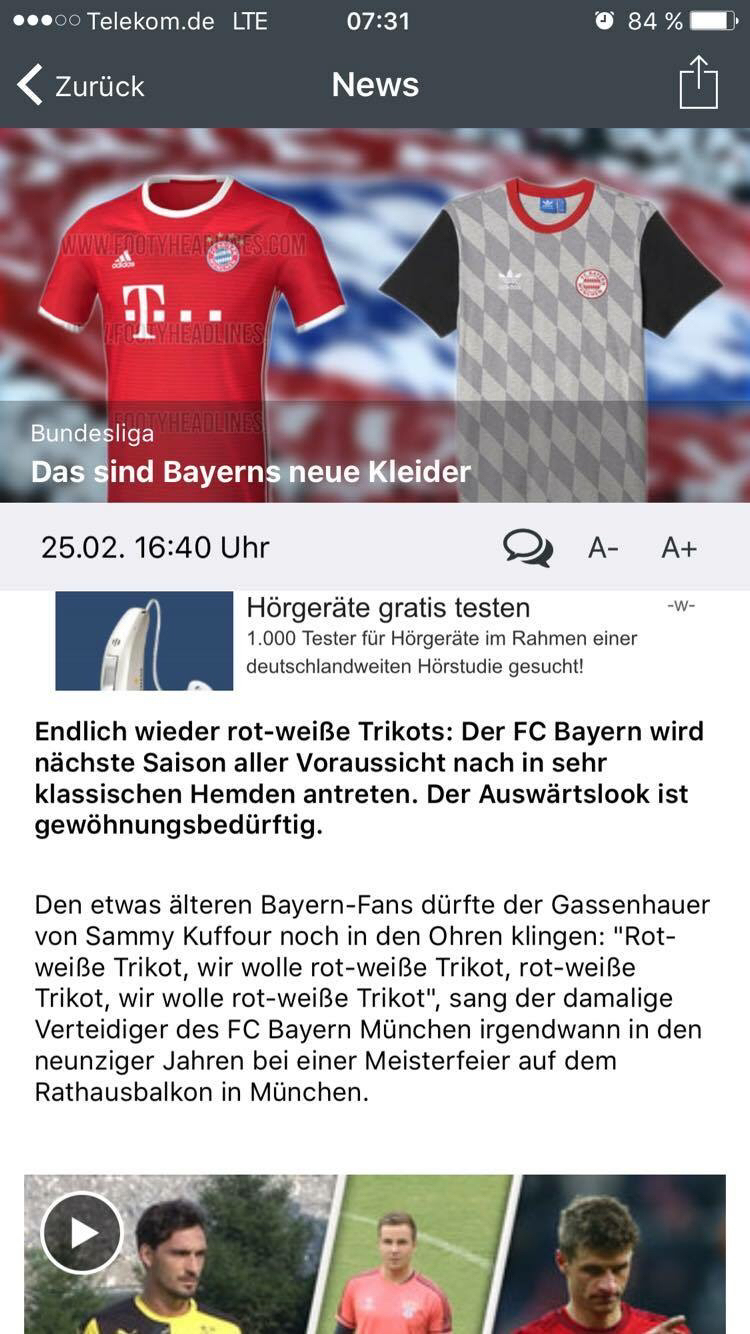Open the comments speech bubble icon
This screenshot has height=1334, width=750.
[527, 547]
